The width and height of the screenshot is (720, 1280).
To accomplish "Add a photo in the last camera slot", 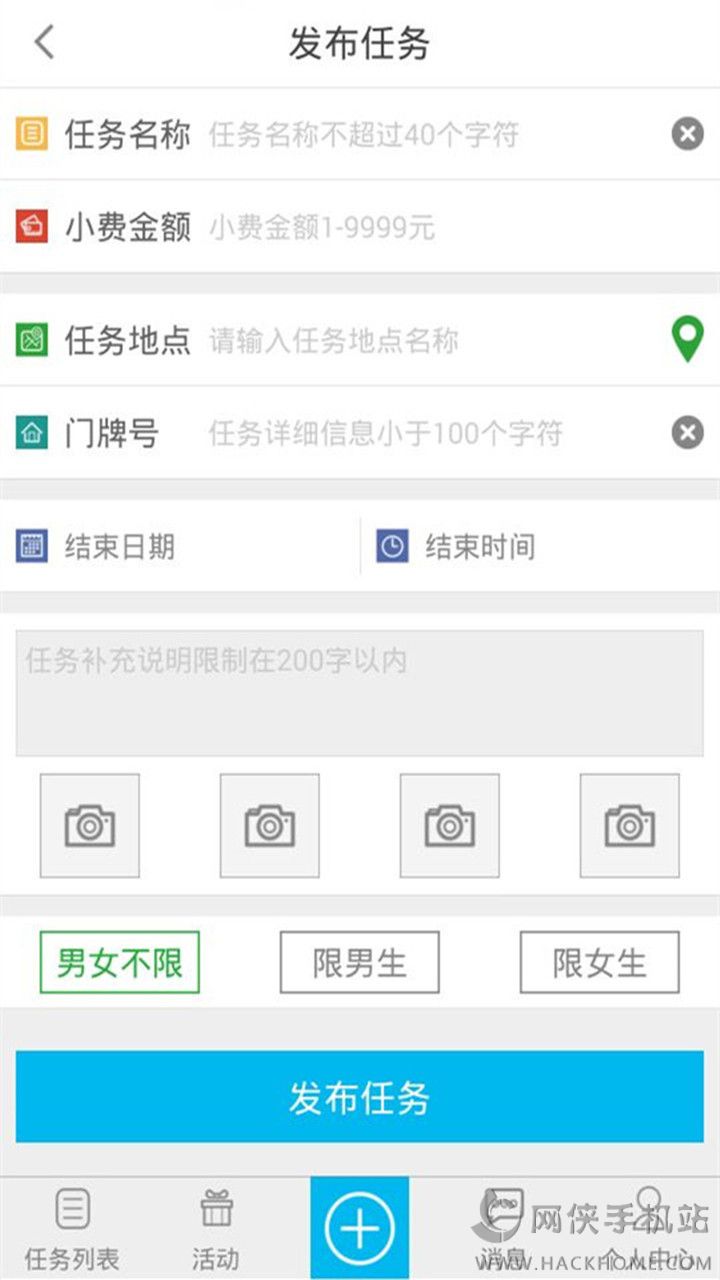I will 630,826.
